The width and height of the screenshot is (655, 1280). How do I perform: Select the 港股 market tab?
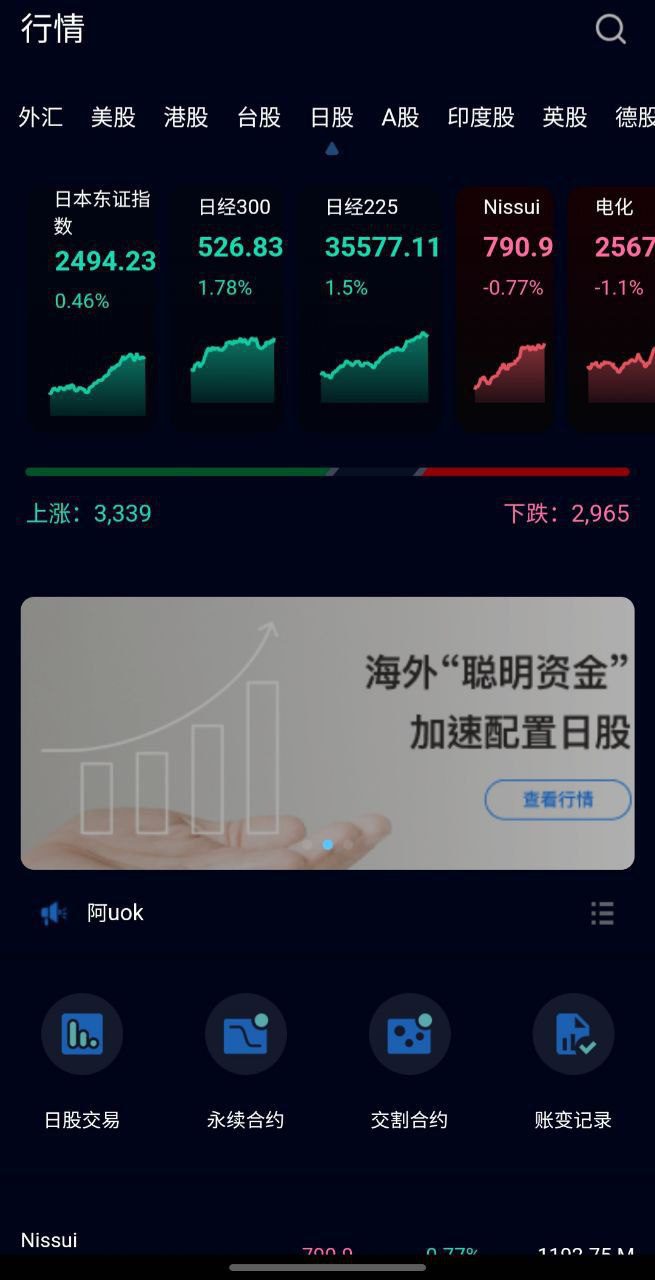pyautogui.click(x=186, y=118)
